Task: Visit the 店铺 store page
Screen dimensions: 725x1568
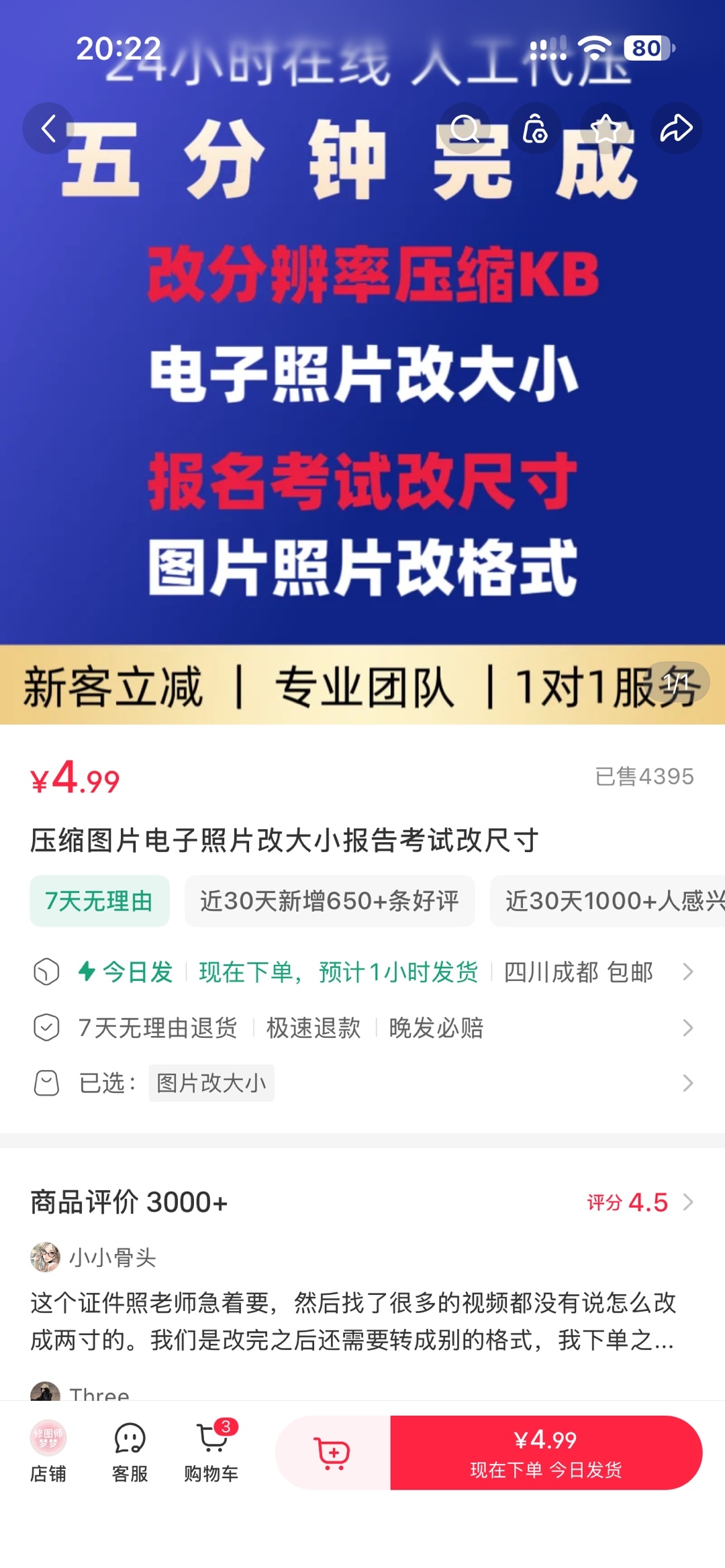Action: coord(48,1453)
